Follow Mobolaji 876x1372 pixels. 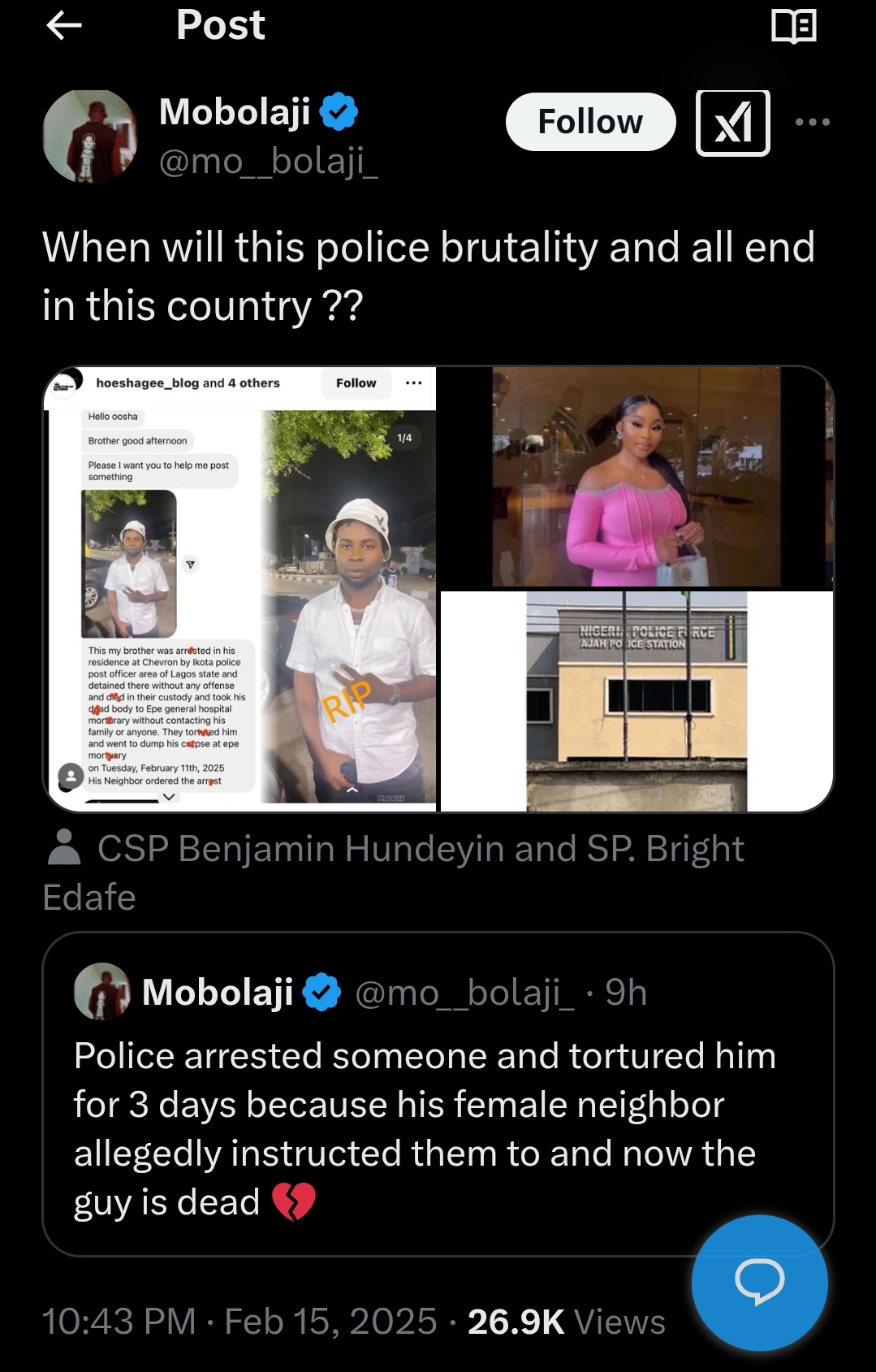pos(590,122)
